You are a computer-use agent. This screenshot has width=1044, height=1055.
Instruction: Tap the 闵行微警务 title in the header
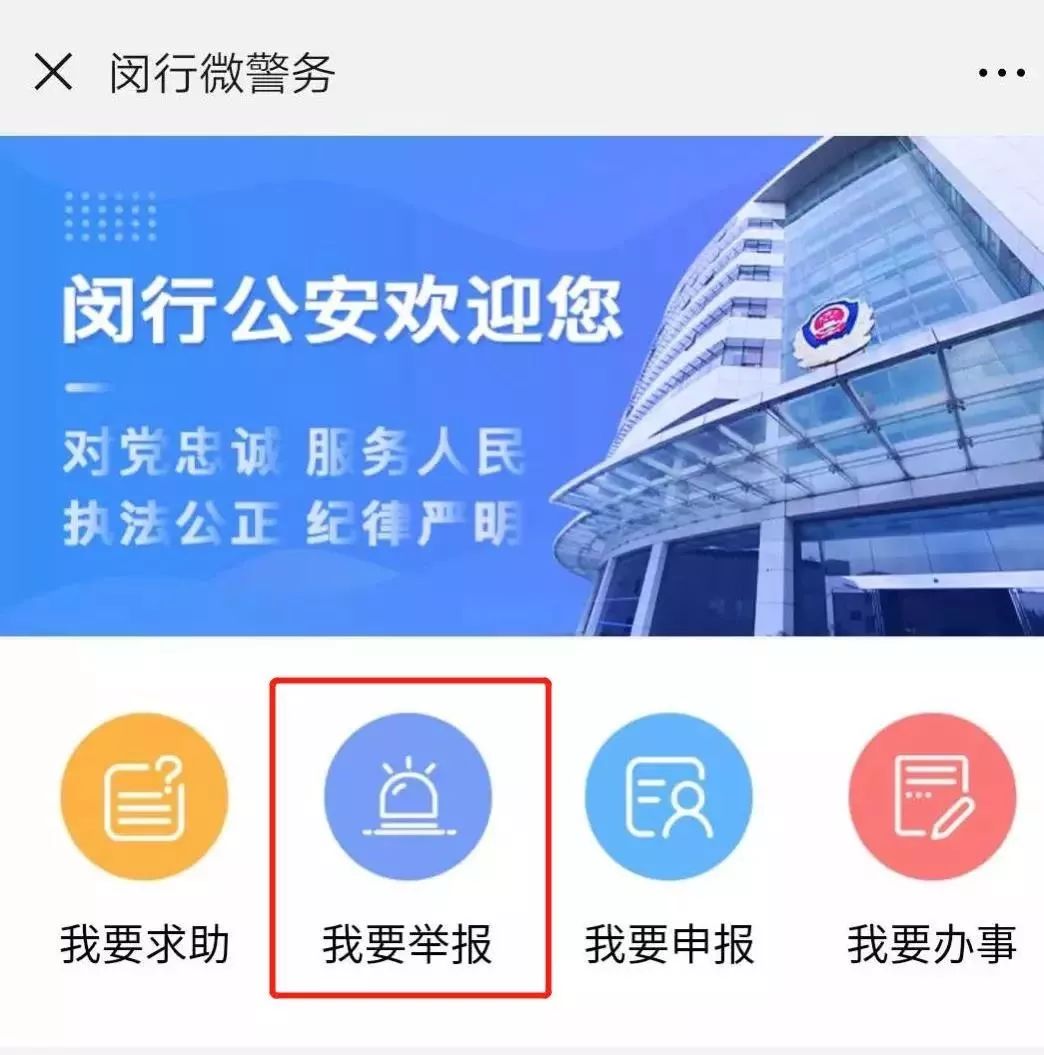[222, 70]
